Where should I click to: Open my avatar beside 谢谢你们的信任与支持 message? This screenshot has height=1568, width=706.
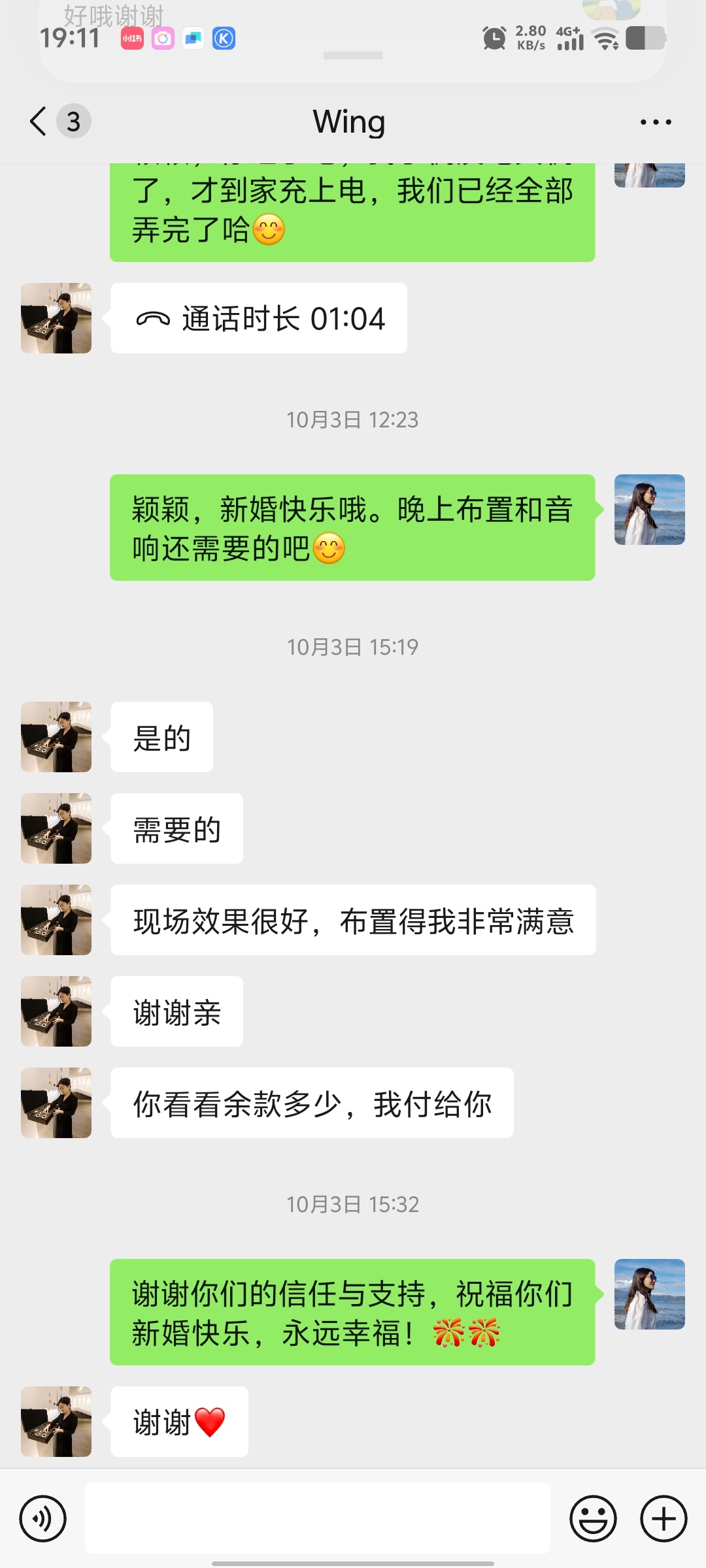tap(649, 1294)
